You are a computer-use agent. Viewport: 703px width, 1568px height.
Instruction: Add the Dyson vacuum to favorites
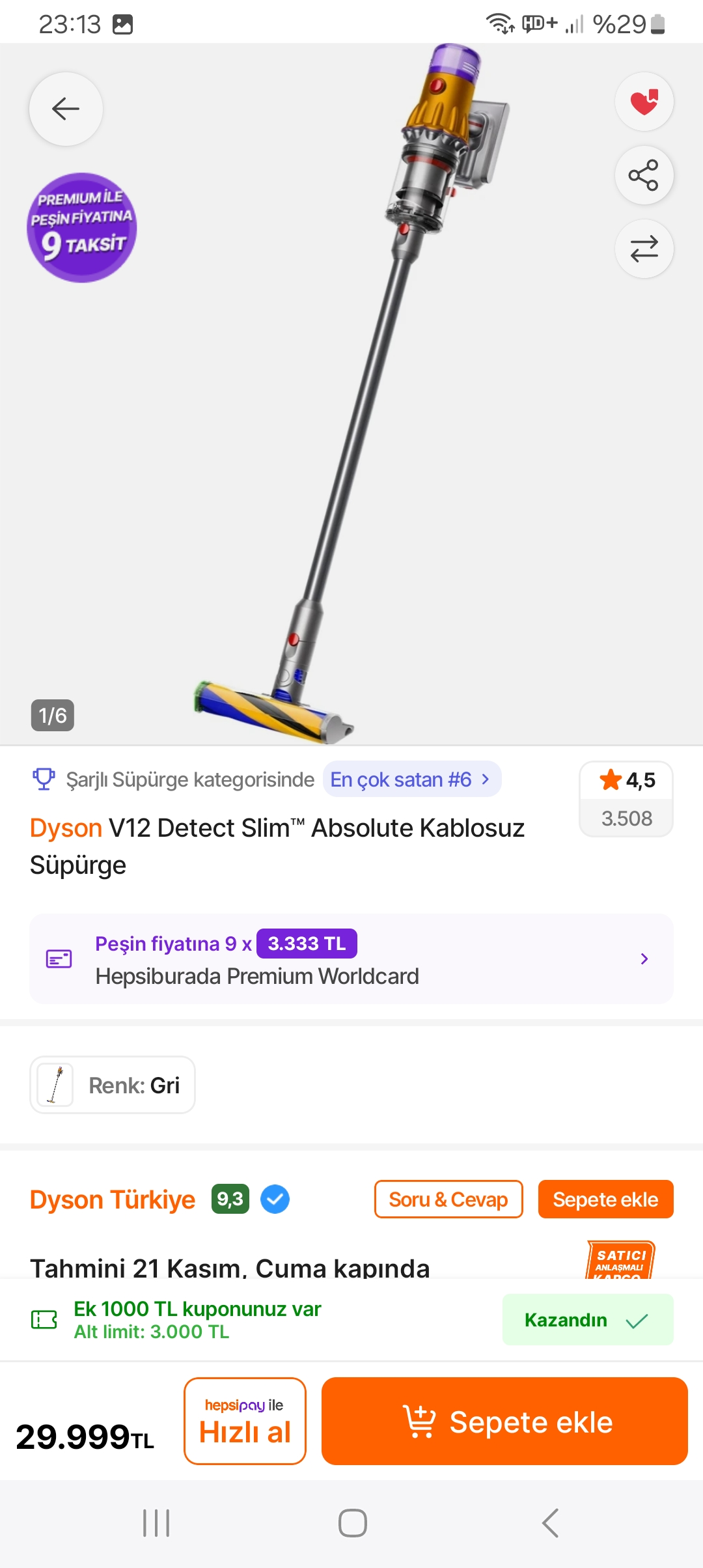click(644, 102)
